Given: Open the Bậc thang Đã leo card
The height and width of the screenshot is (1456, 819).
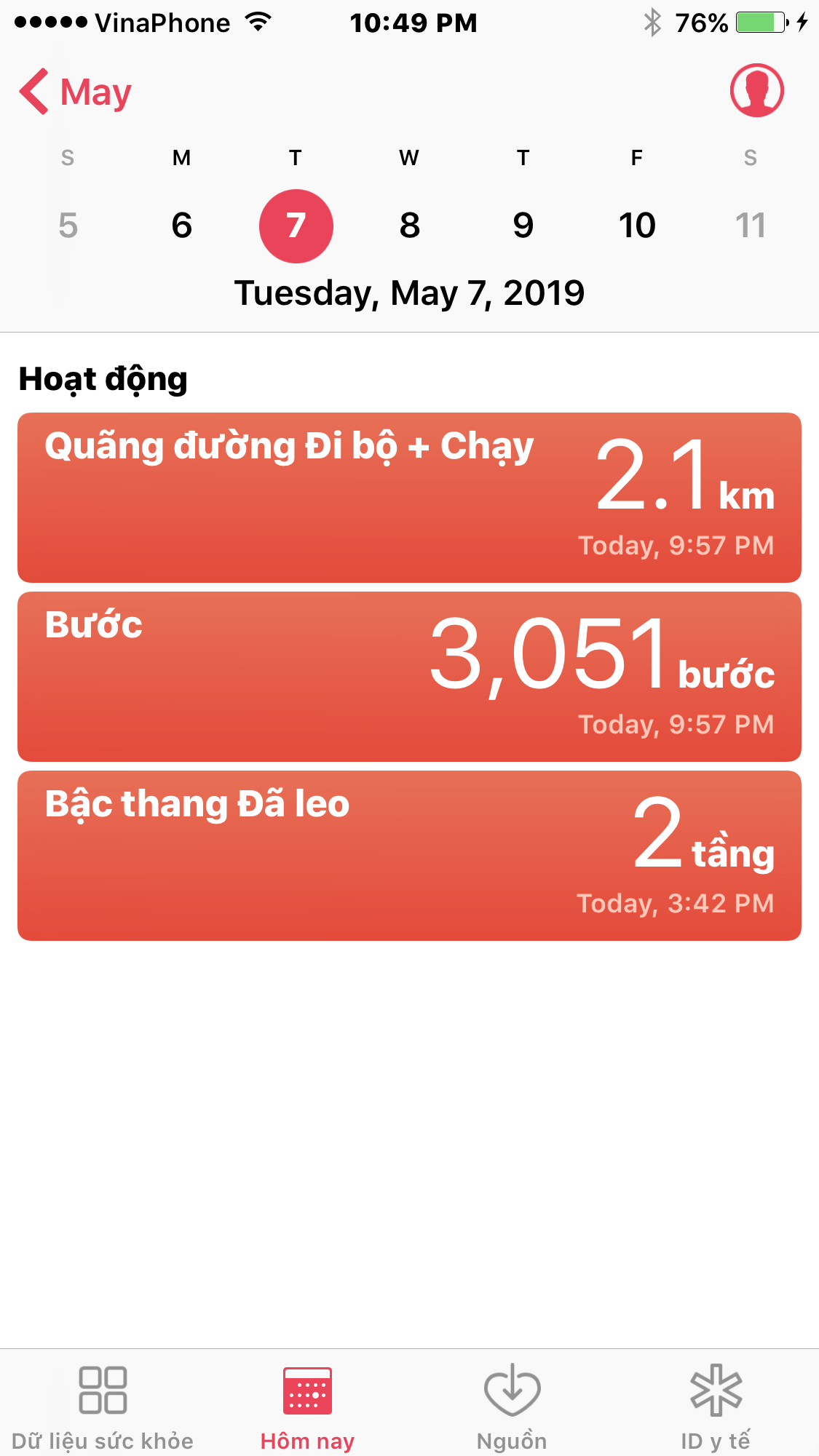Looking at the screenshot, I should (409, 856).
